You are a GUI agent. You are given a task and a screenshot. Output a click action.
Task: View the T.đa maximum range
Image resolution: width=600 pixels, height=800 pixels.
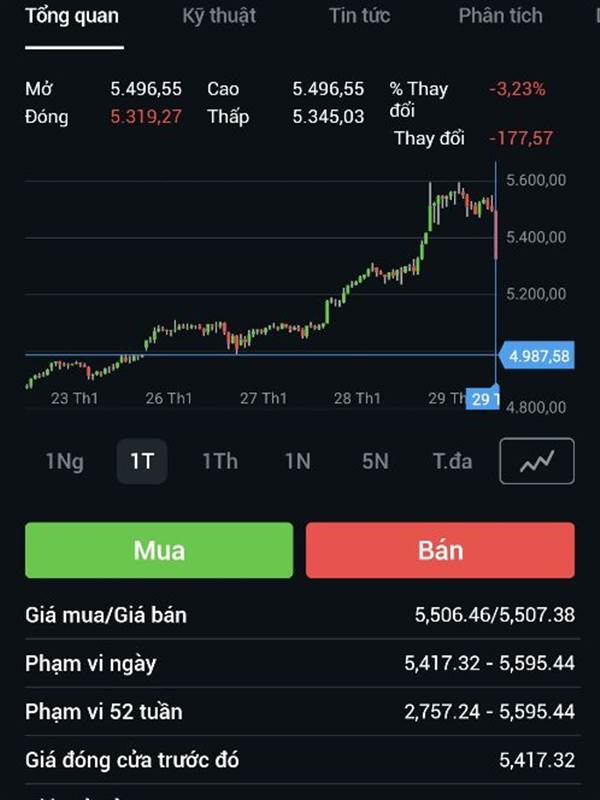click(453, 461)
